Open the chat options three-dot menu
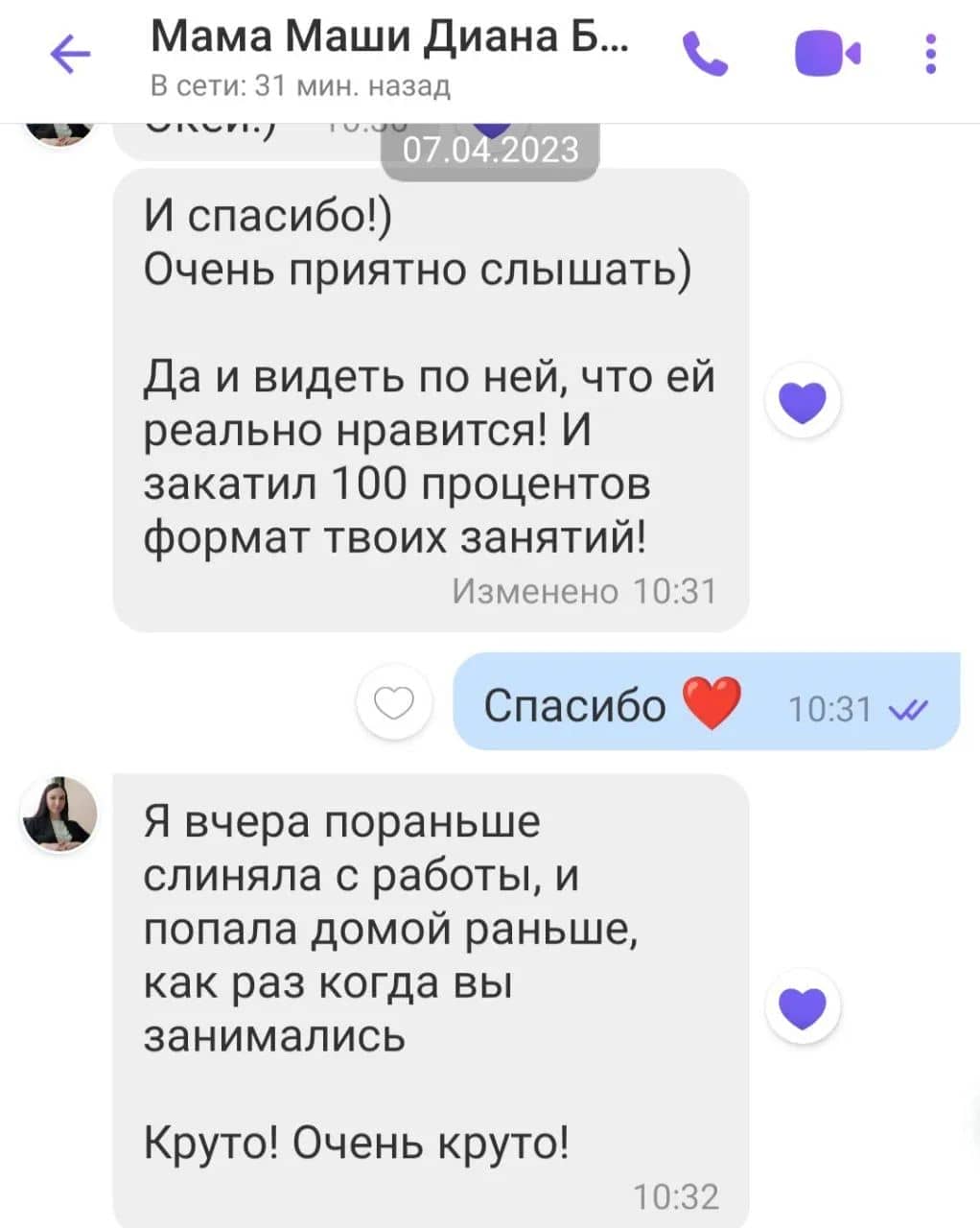Viewport: 980px width, 1228px height. point(928,55)
